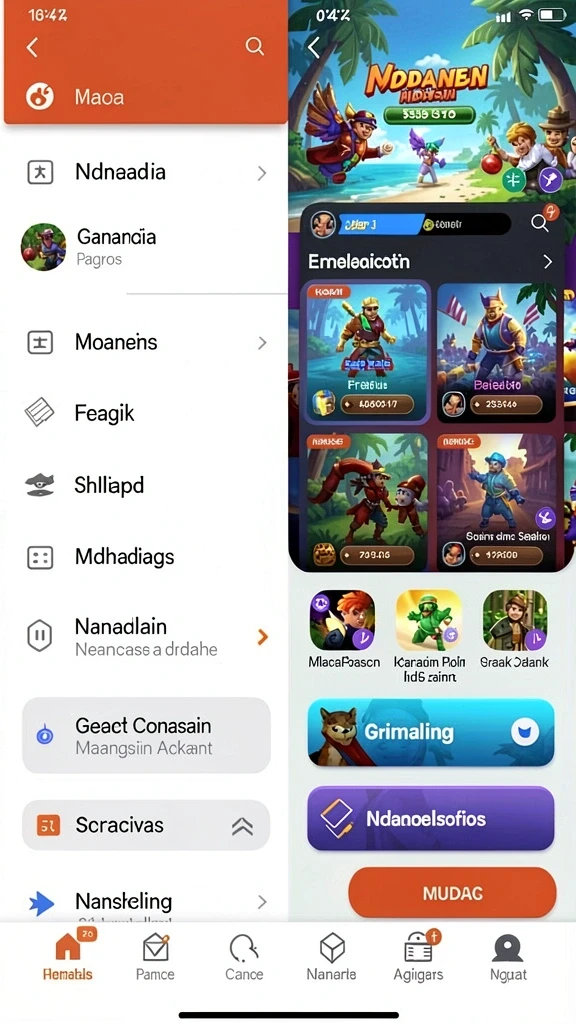The width and height of the screenshot is (576, 1024).
Task: Tap the back arrow in the orange header
Action: [x=32, y=47]
